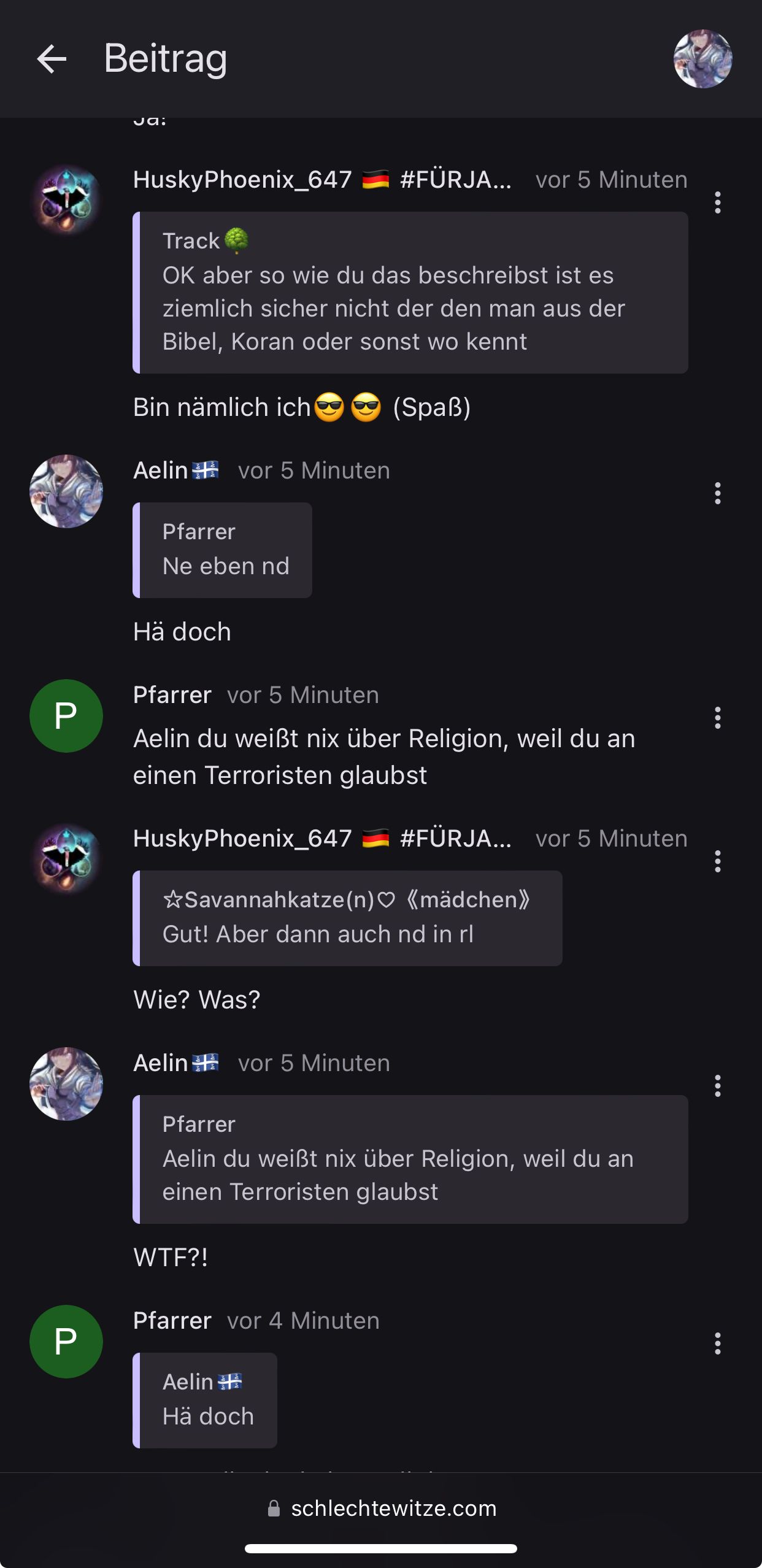
Task: Open options for HuskyPhoenix's 'Wie? Was?' comment
Action: (717, 861)
